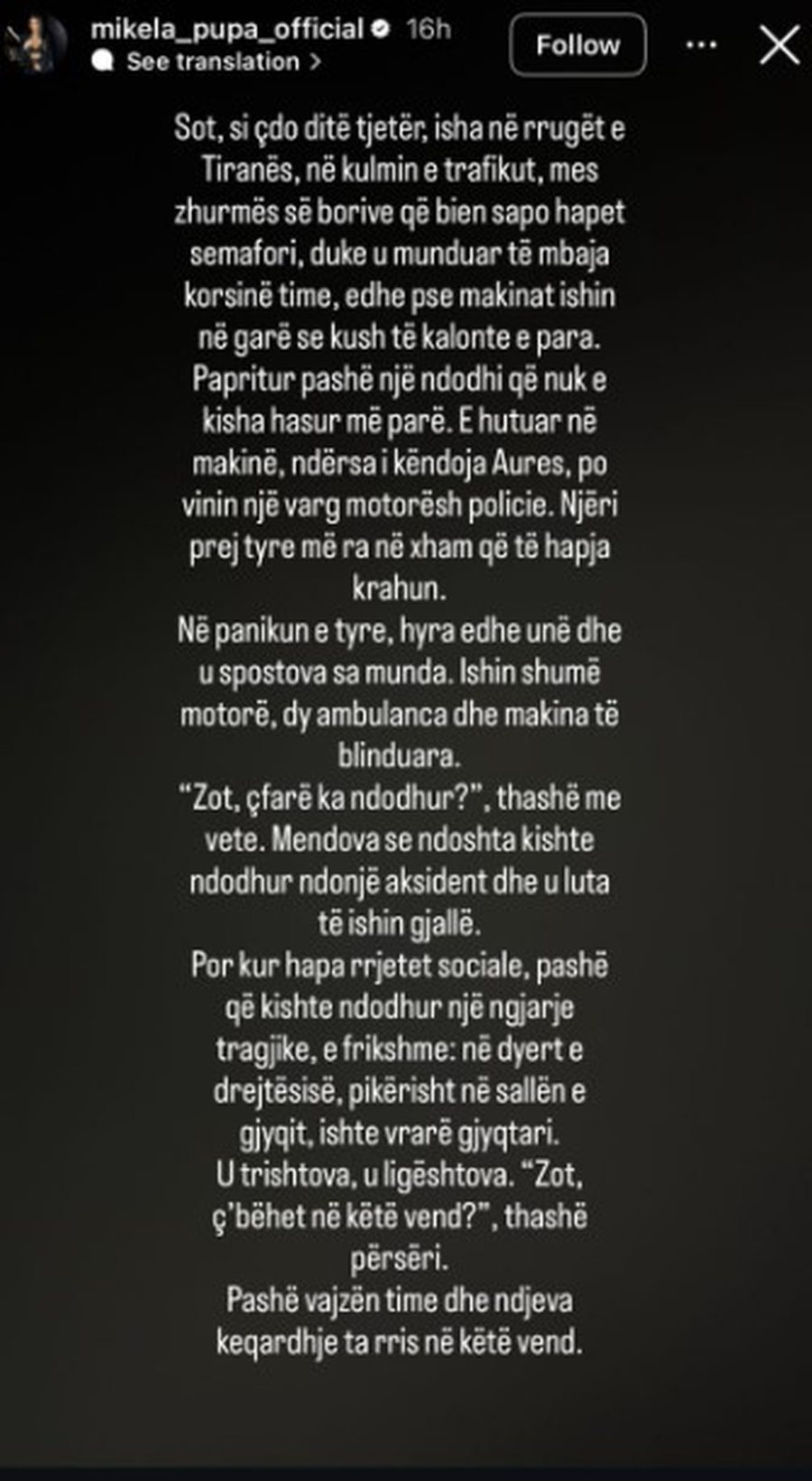Open the three-dot overflow menu
Viewport: 812px width, 1481px height.
[x=702, y=45]
